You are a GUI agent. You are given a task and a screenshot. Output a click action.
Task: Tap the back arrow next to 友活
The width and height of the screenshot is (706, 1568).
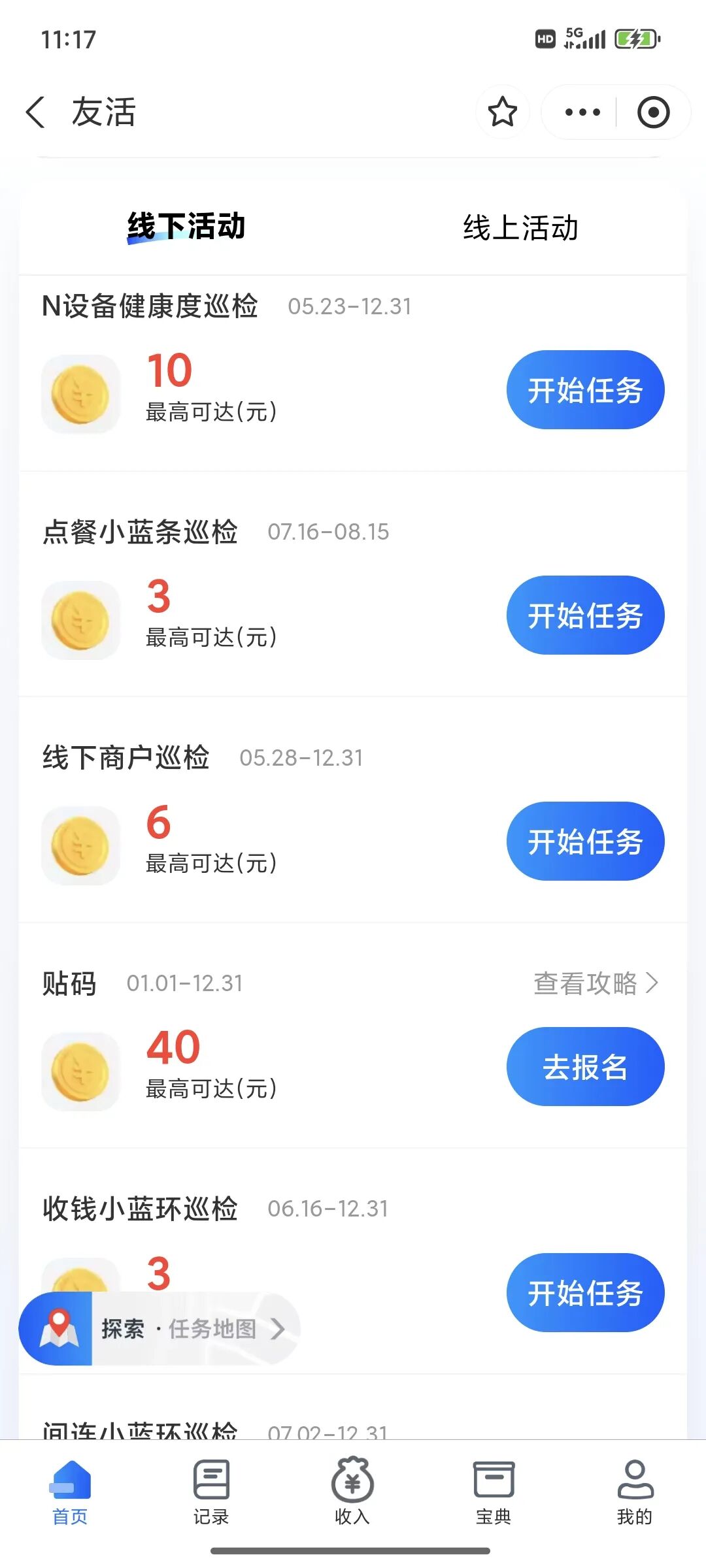[x=35, y=112]
